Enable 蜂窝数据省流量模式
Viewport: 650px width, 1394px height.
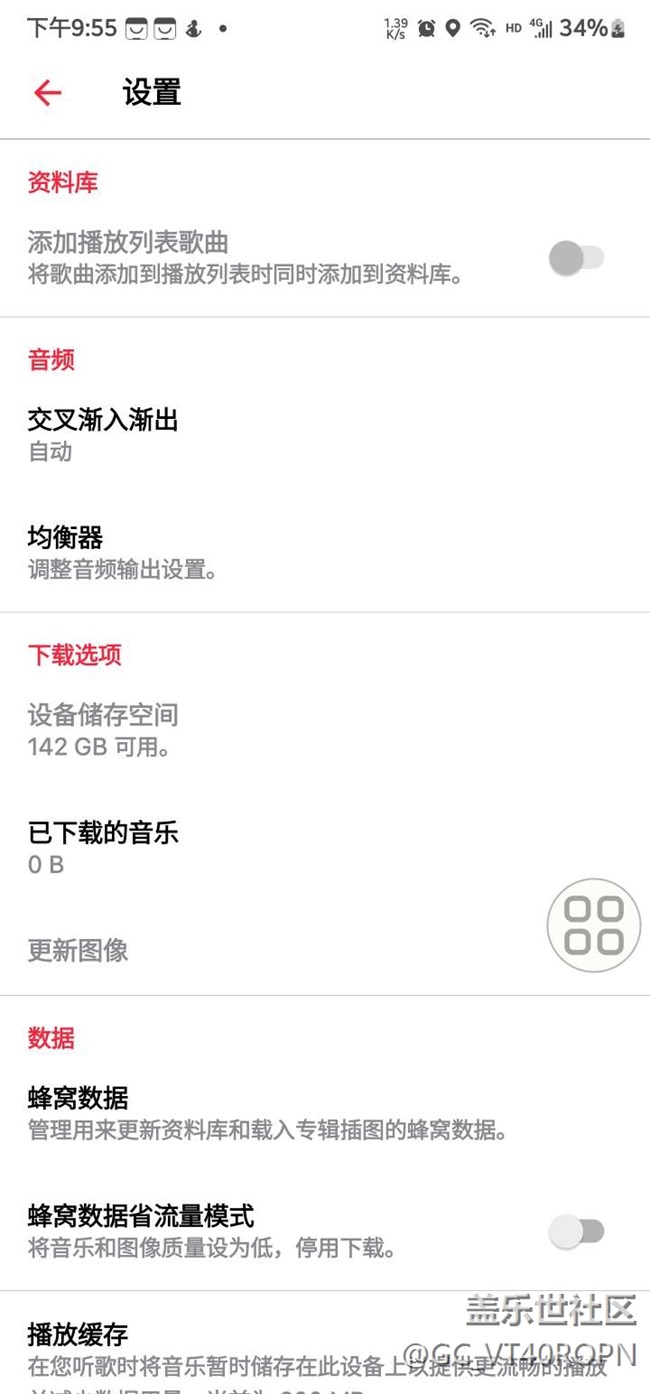[x=577, y=1231]
